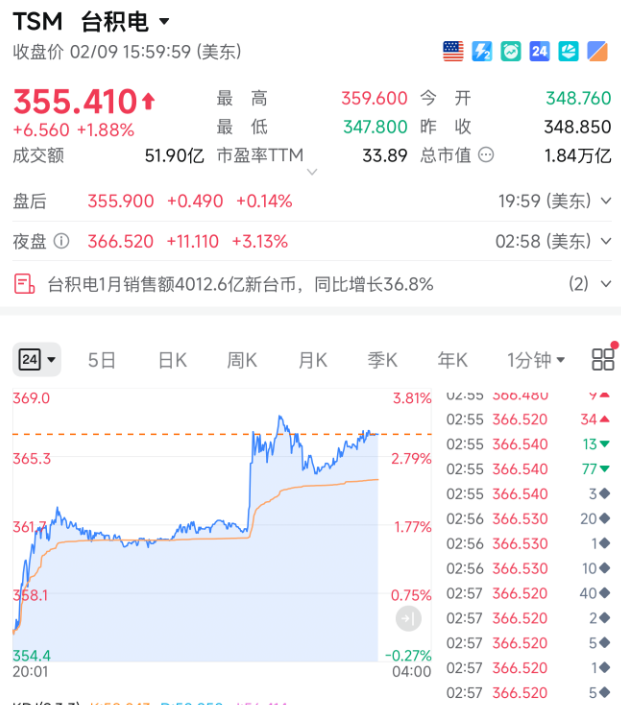Image resolution: width=621 pixels, height=705 pixels.
Task: Switch chart to 5日 view
Action: tap(102, 360)
